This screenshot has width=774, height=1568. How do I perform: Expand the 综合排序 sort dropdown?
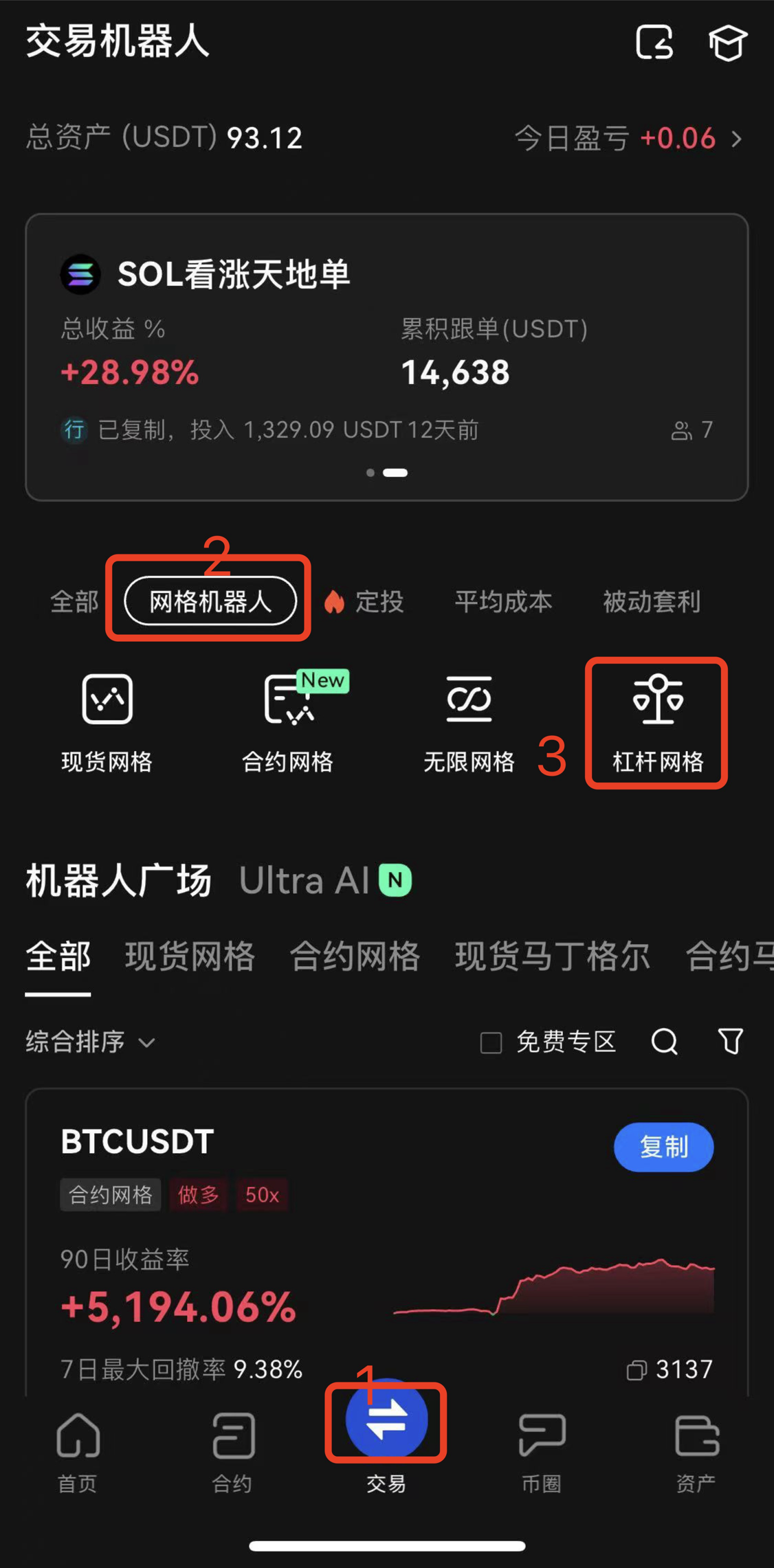tap(90, 1042)
